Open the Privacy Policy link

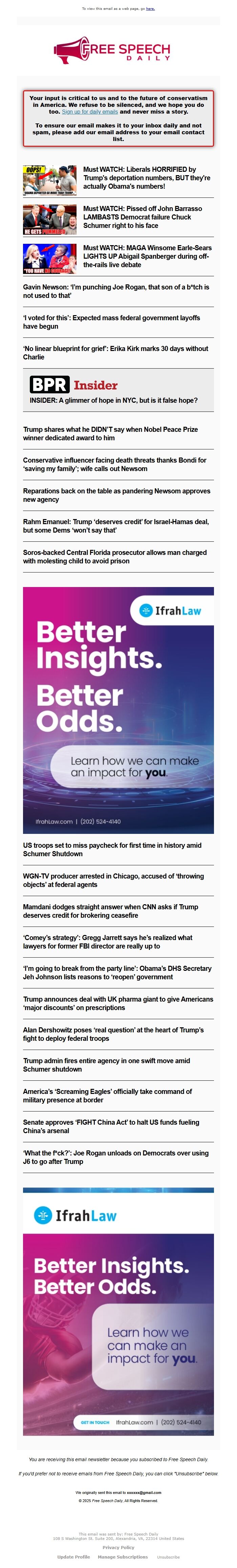(118, 1547)
